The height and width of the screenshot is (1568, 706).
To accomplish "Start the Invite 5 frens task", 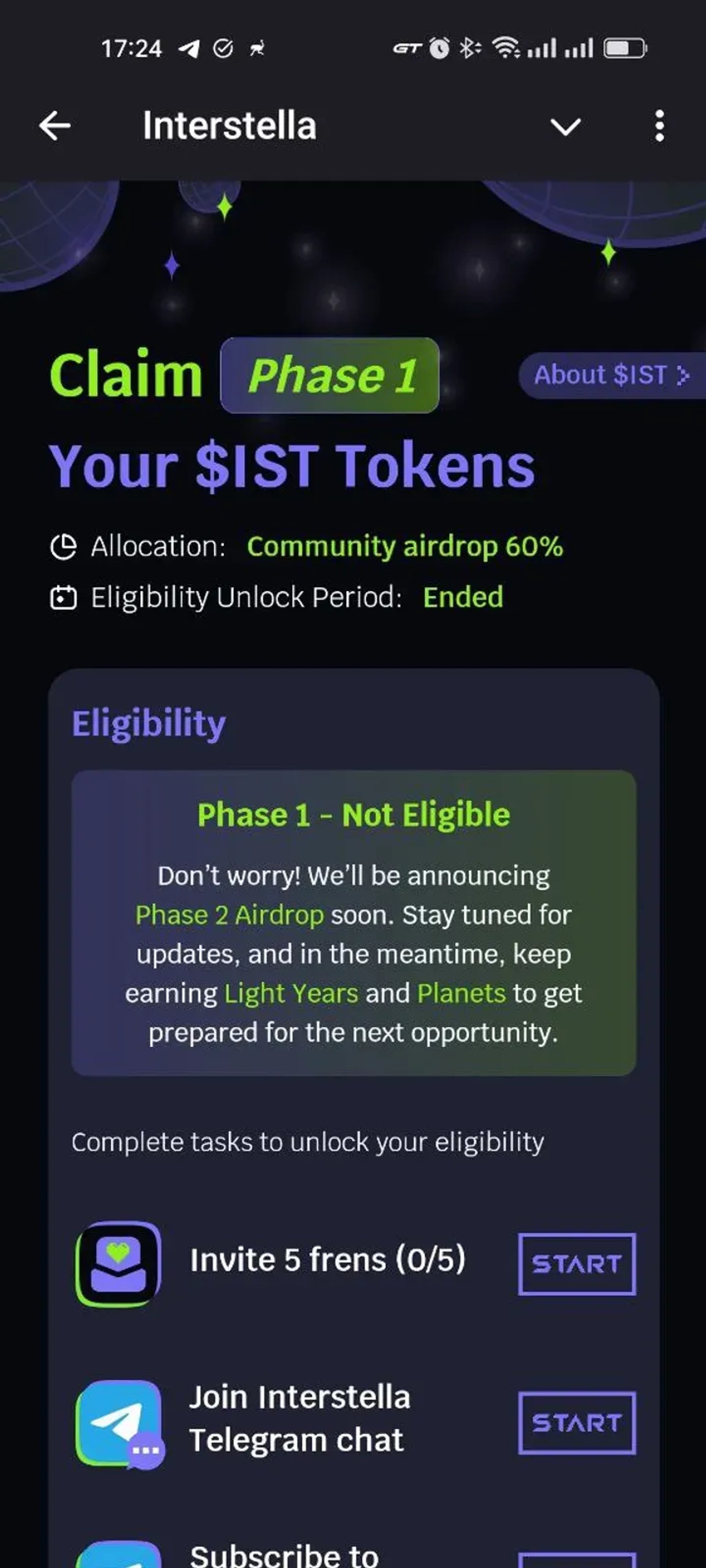I will click(576, 1264).
